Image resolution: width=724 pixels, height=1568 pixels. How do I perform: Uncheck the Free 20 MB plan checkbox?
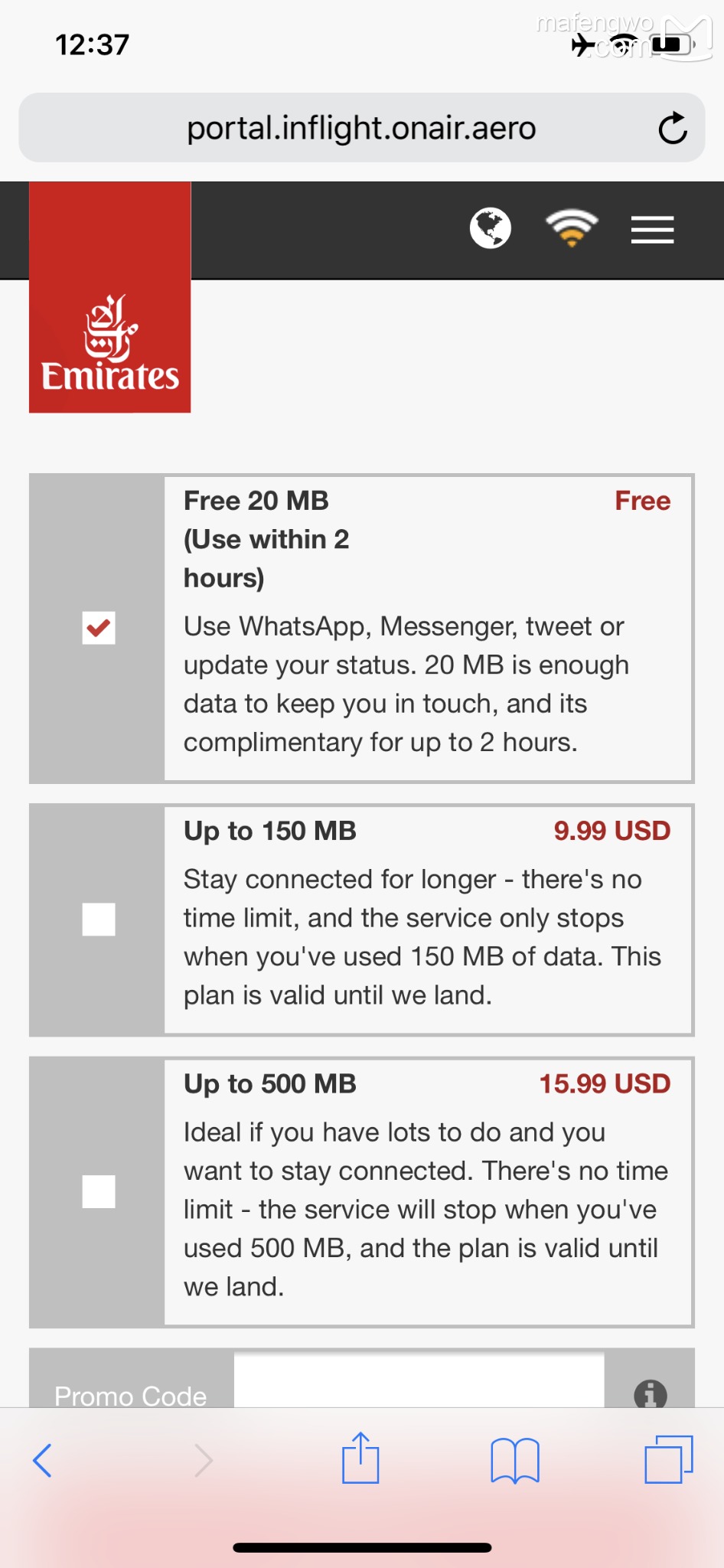tap(99, 628)
